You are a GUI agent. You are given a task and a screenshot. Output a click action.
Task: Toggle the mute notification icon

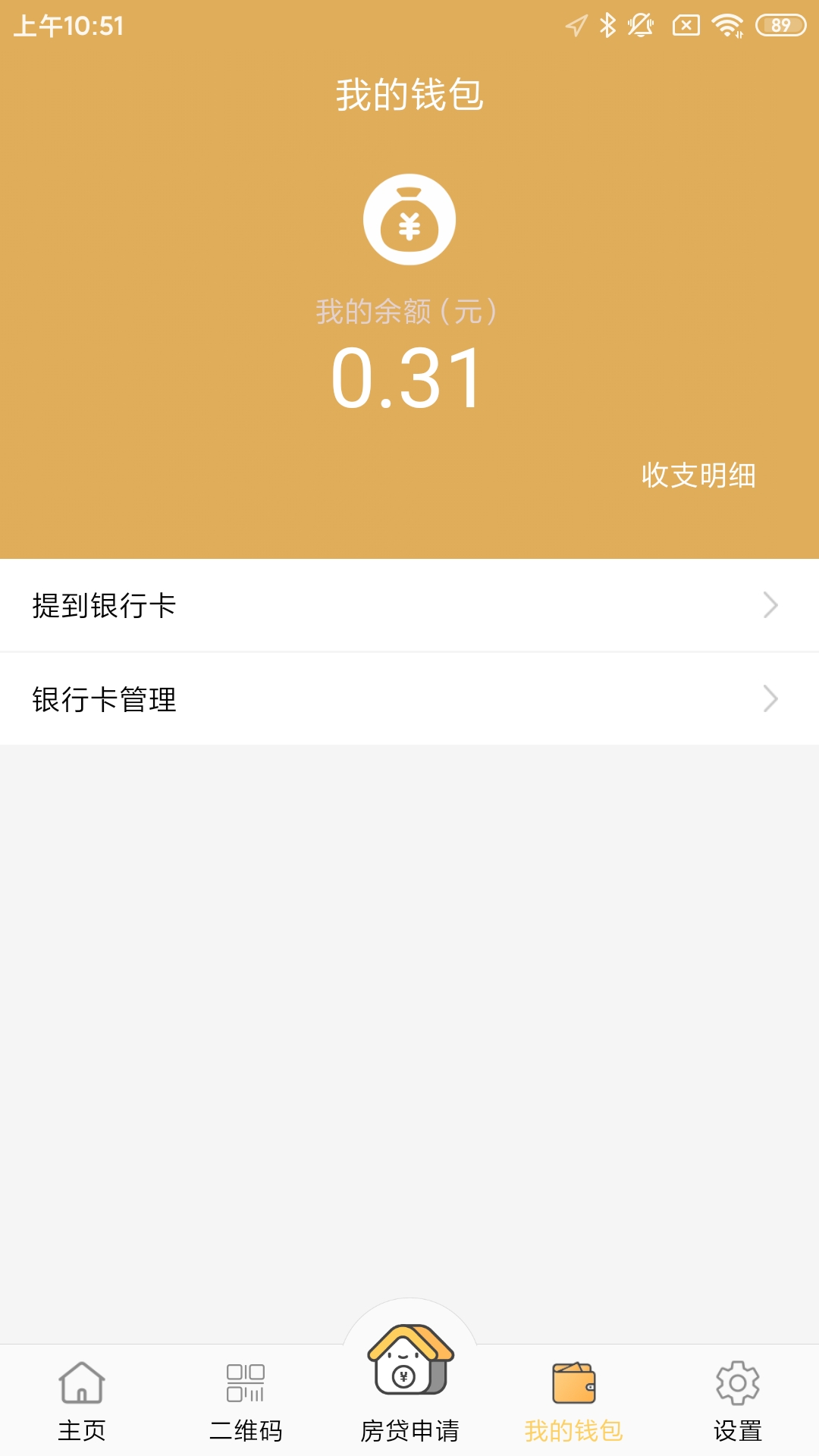point(641,25)
